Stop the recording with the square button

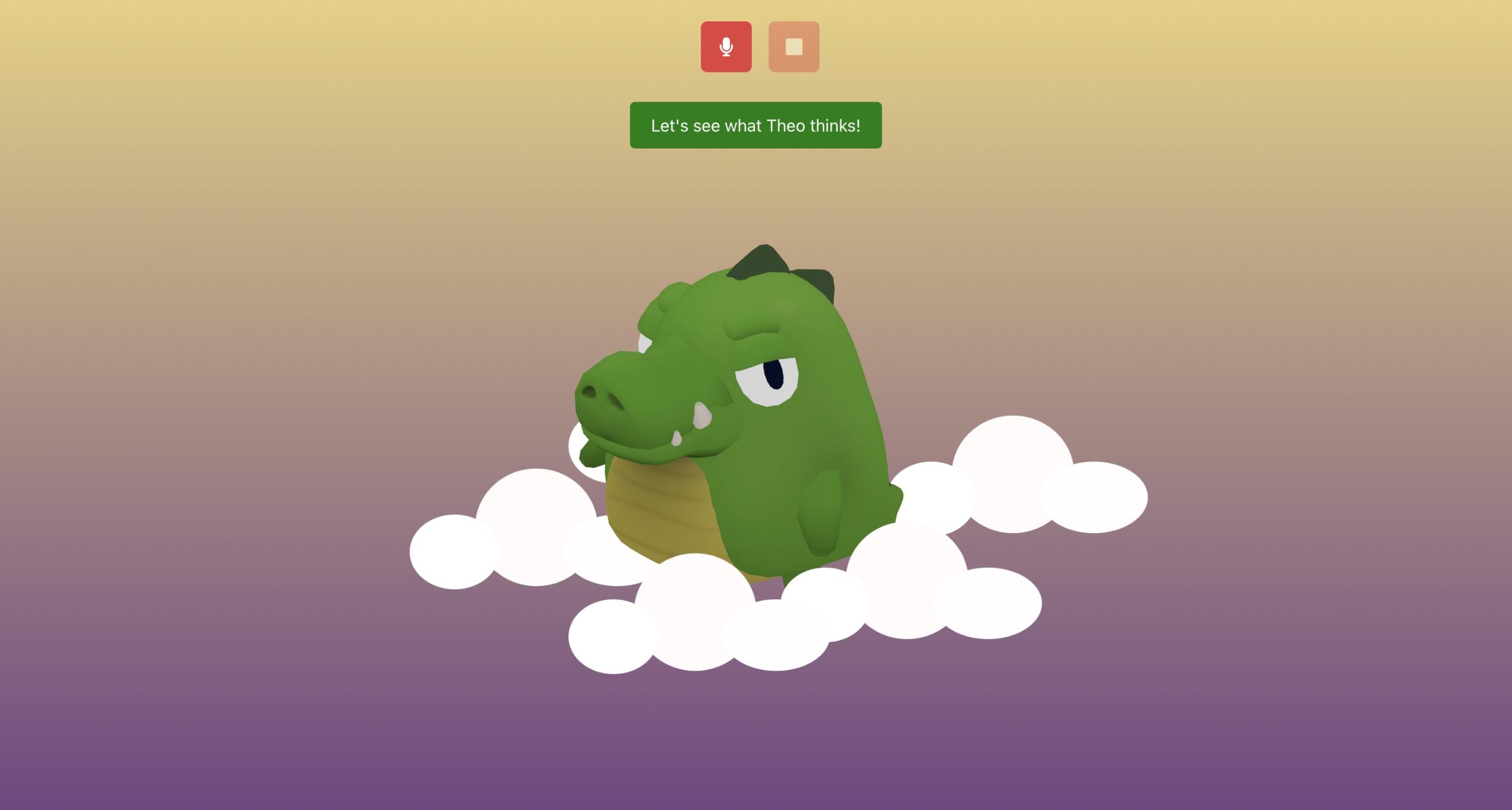point(793,47)
